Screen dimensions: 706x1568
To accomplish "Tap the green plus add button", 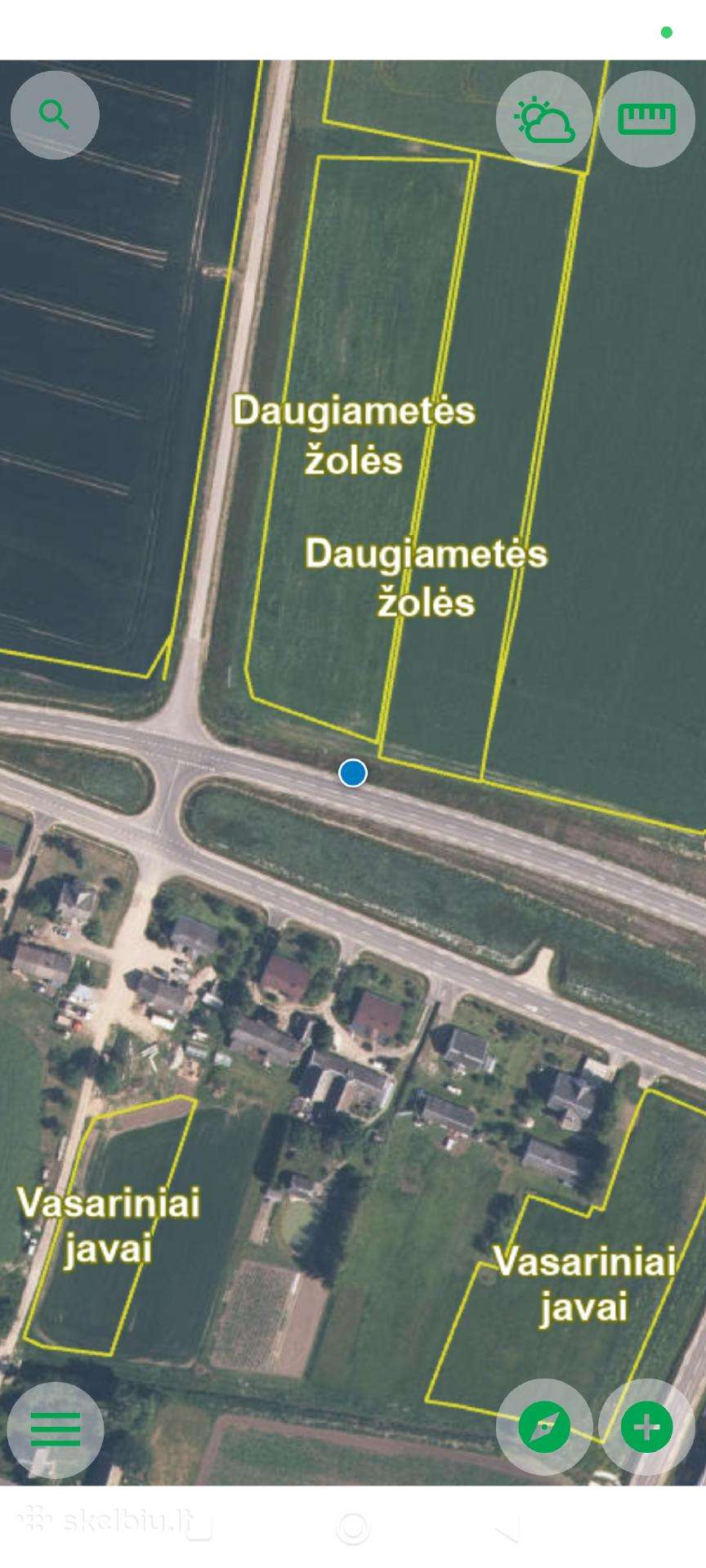I will click(x=647, y=1427).
